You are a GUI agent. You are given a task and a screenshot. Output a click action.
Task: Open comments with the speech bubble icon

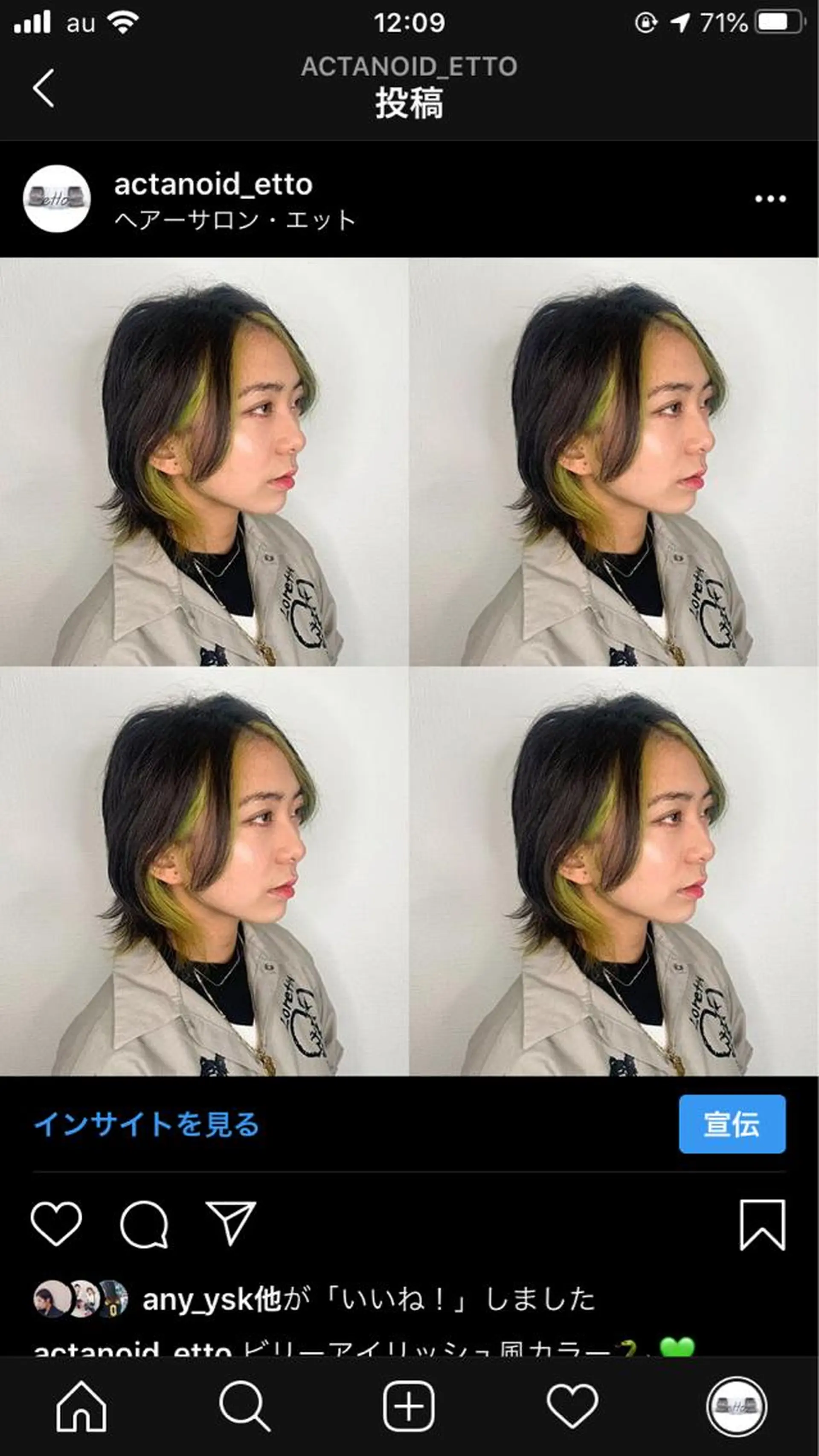click(x=144, y=1224)
